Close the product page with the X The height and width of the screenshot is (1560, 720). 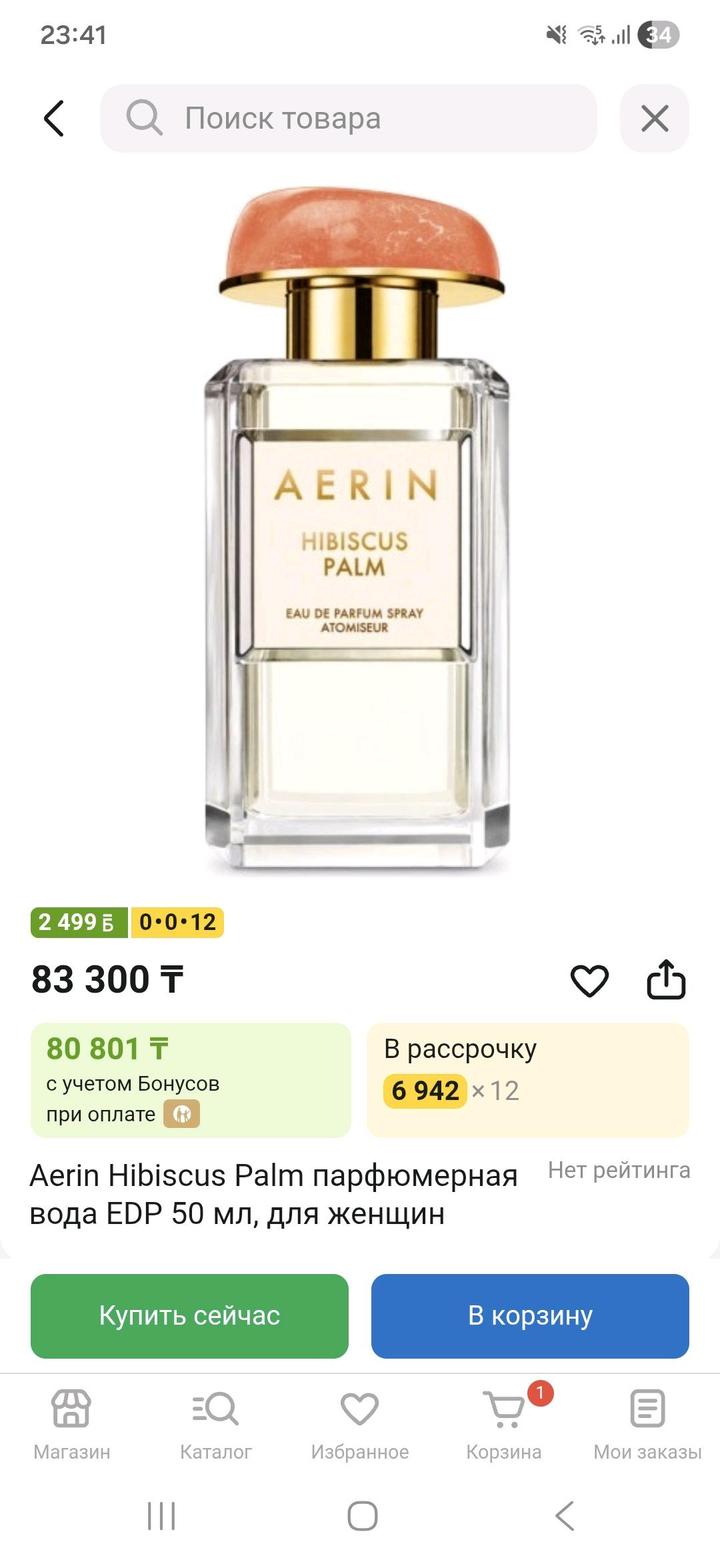pos(654,118)
